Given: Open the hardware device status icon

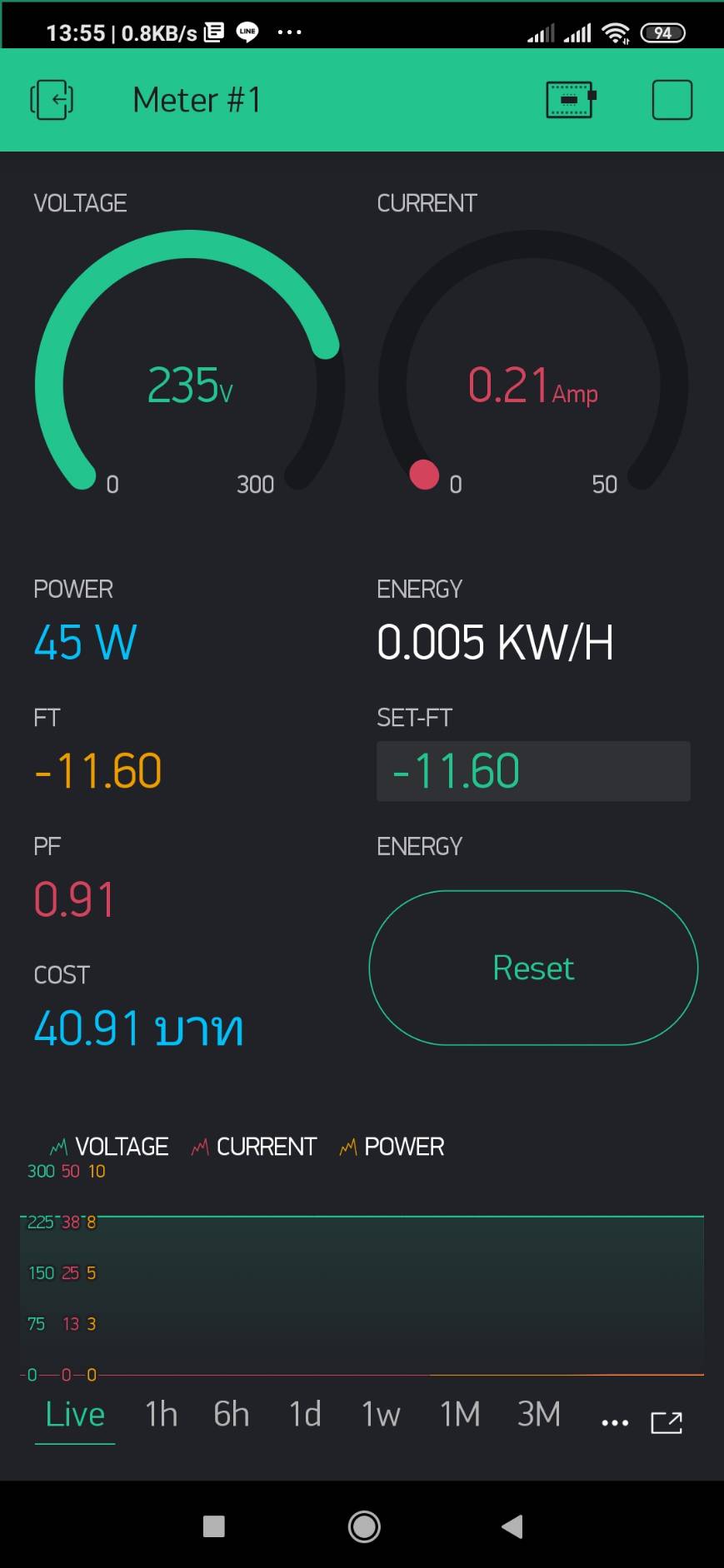Looking at the screenshot, I should (571, 100).
